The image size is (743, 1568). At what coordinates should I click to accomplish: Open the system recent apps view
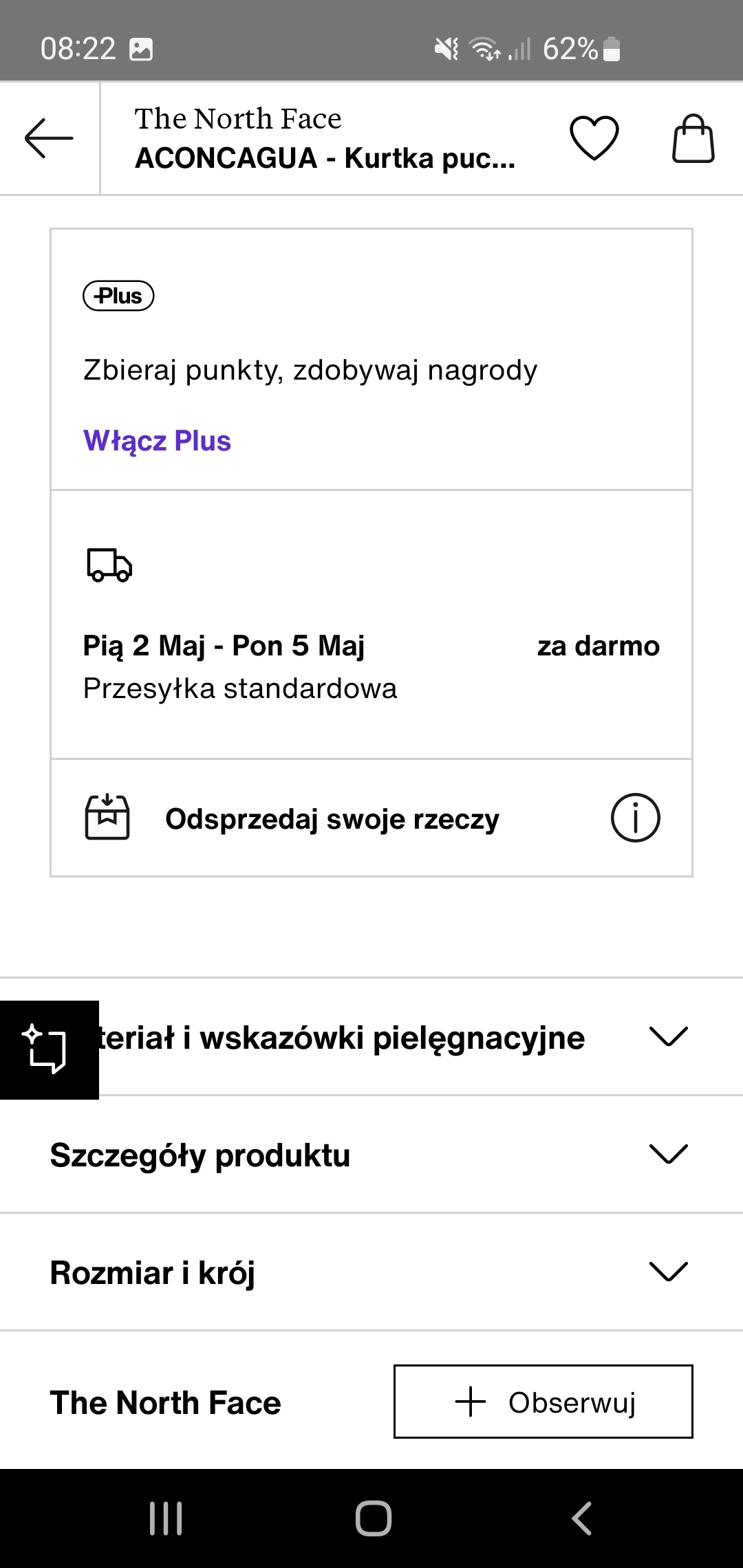coord(166,1518)
